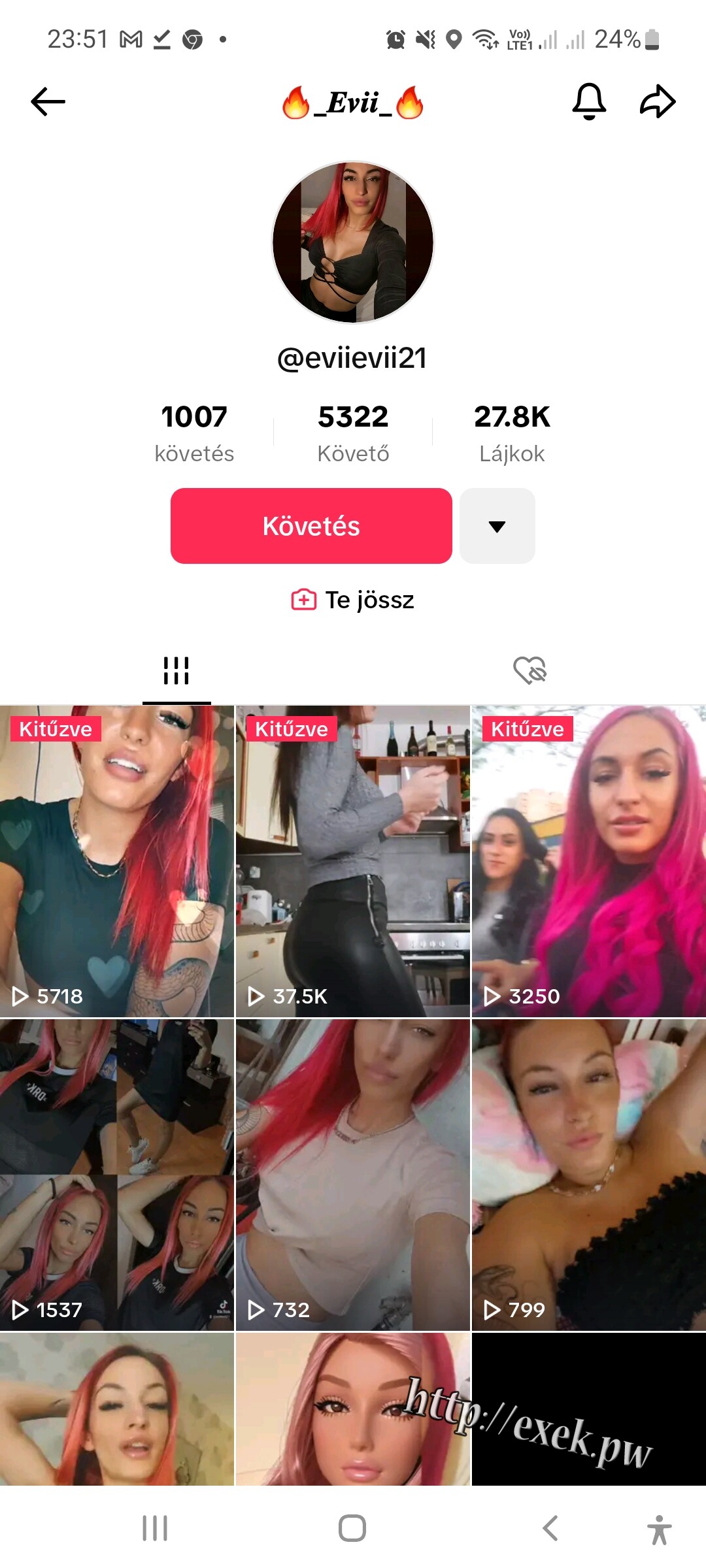This screenshot has width=706, height=1568.
Task: Open the video with 799 views
Action: tap(589, 1175)
